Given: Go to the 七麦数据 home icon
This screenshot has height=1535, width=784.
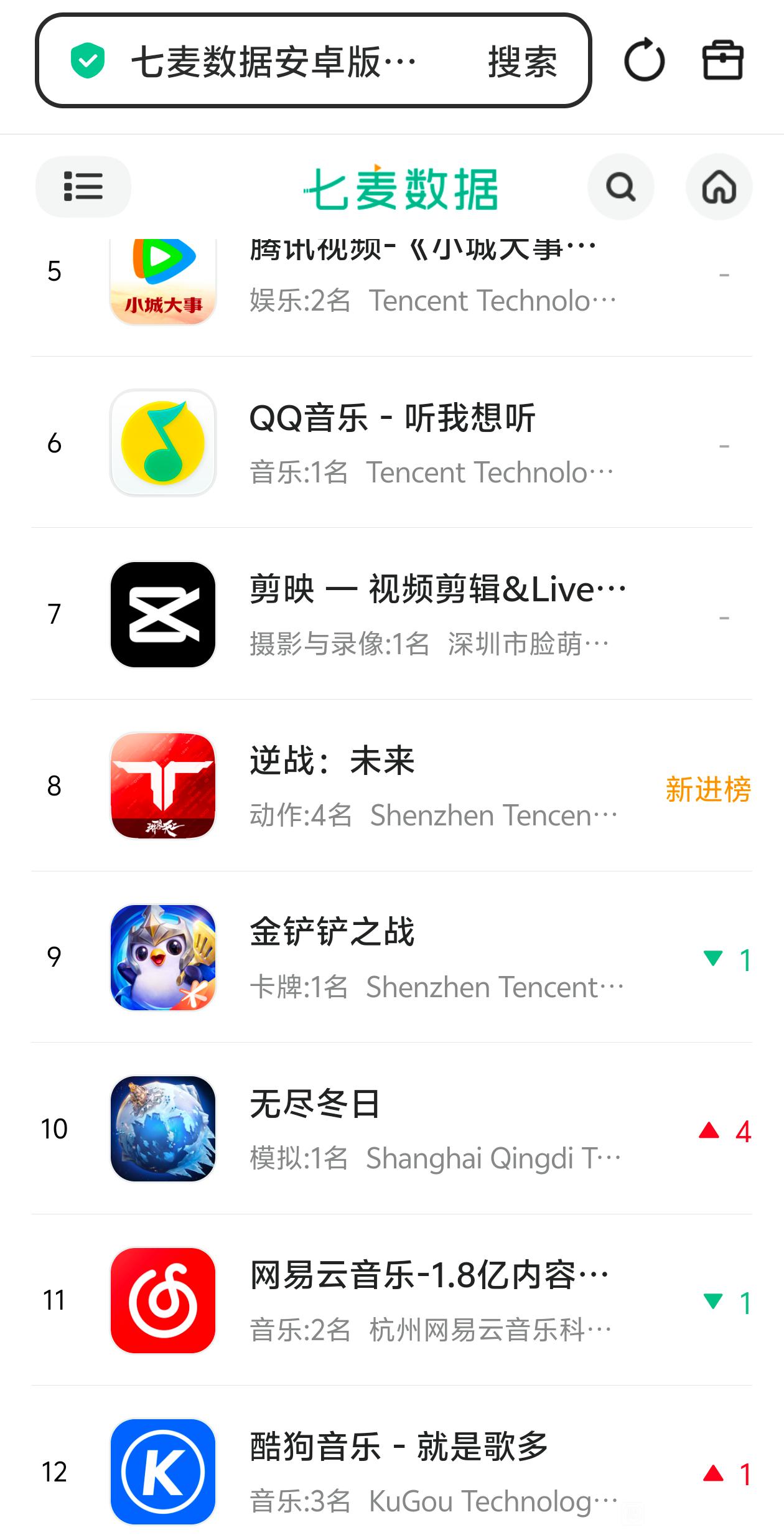Looking at the screenshot, I should tap(719, 187).
